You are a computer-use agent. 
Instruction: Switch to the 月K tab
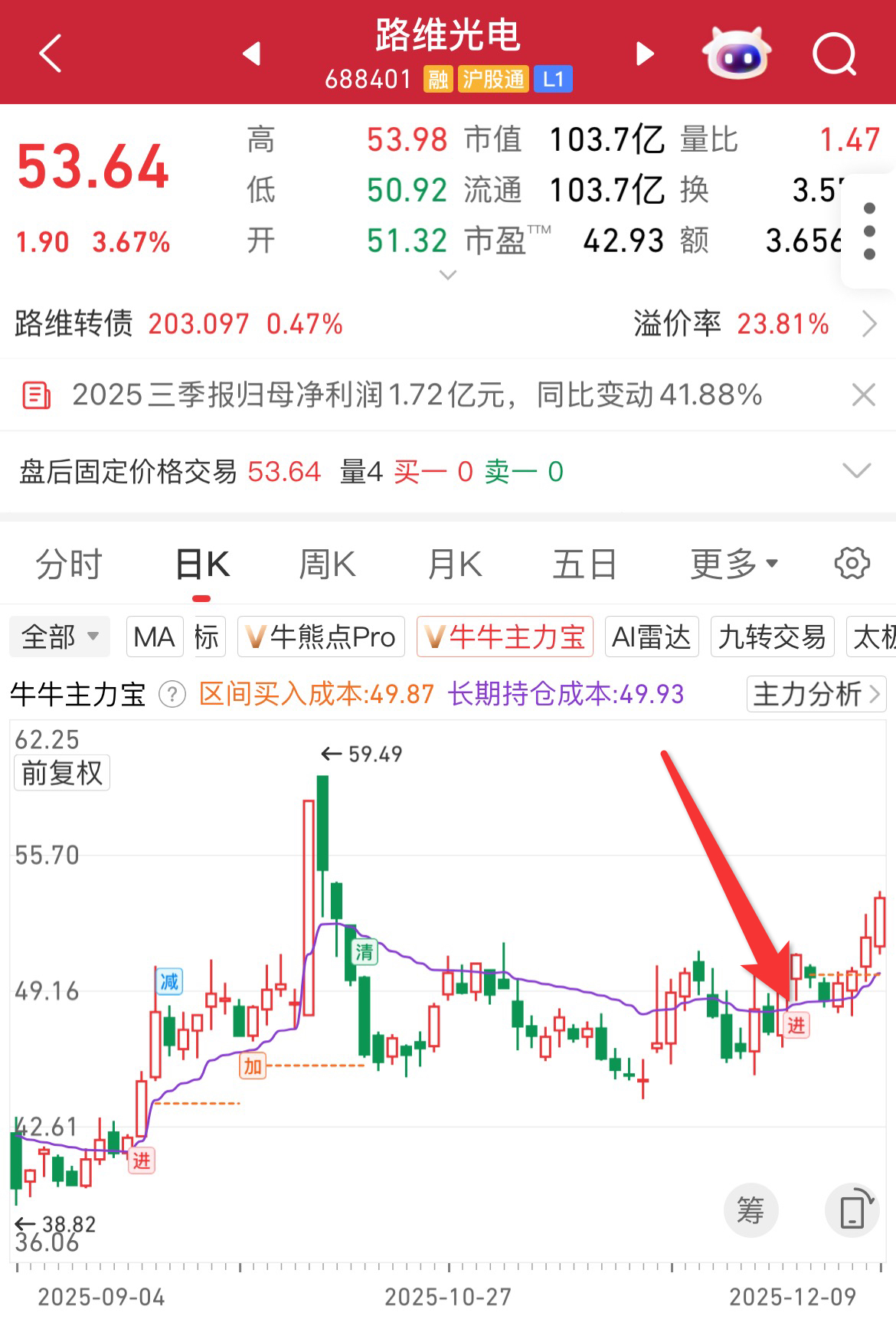pyautogui.click(x=455, y=565)
